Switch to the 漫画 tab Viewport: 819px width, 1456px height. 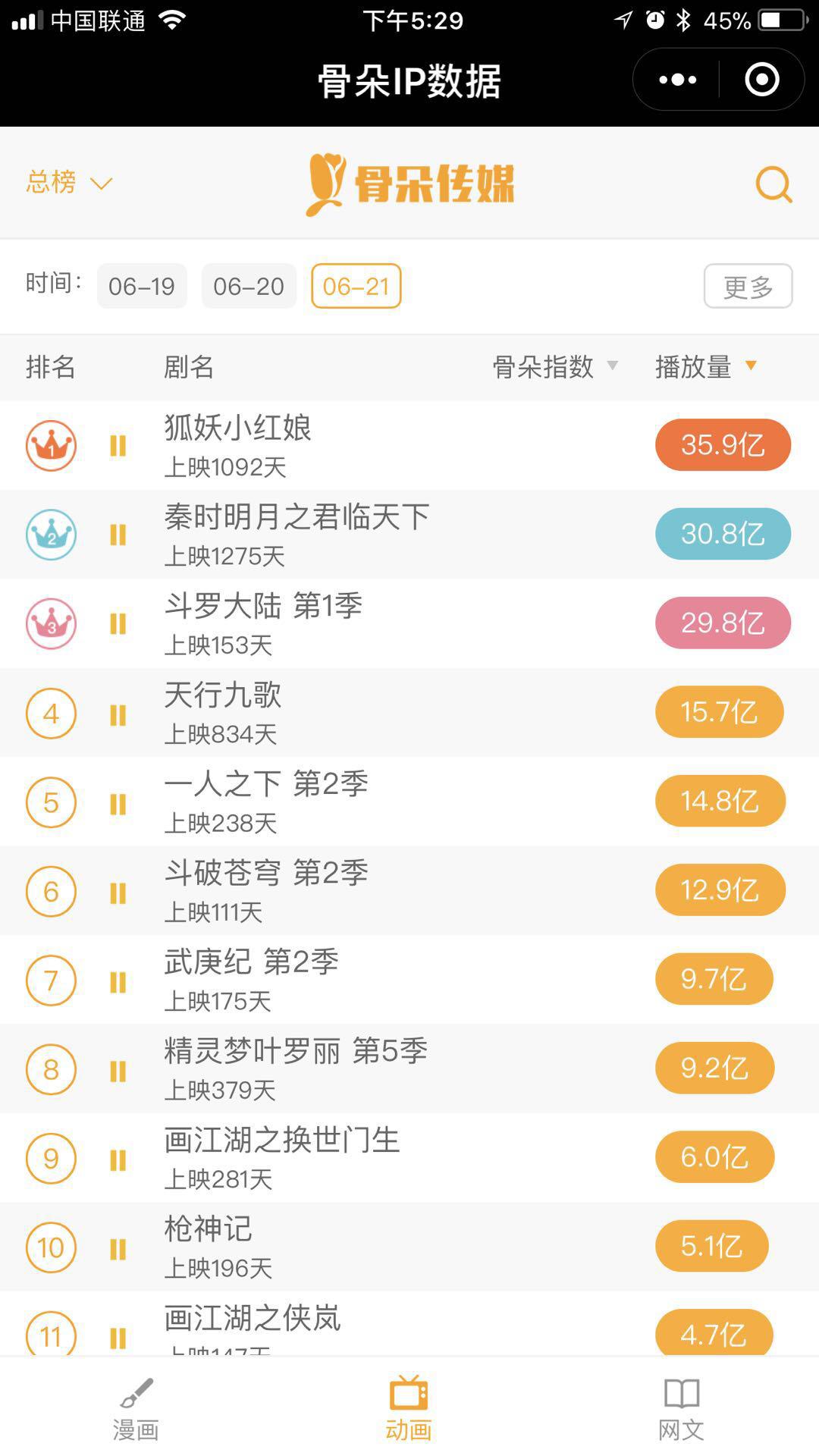[136, 1409]
